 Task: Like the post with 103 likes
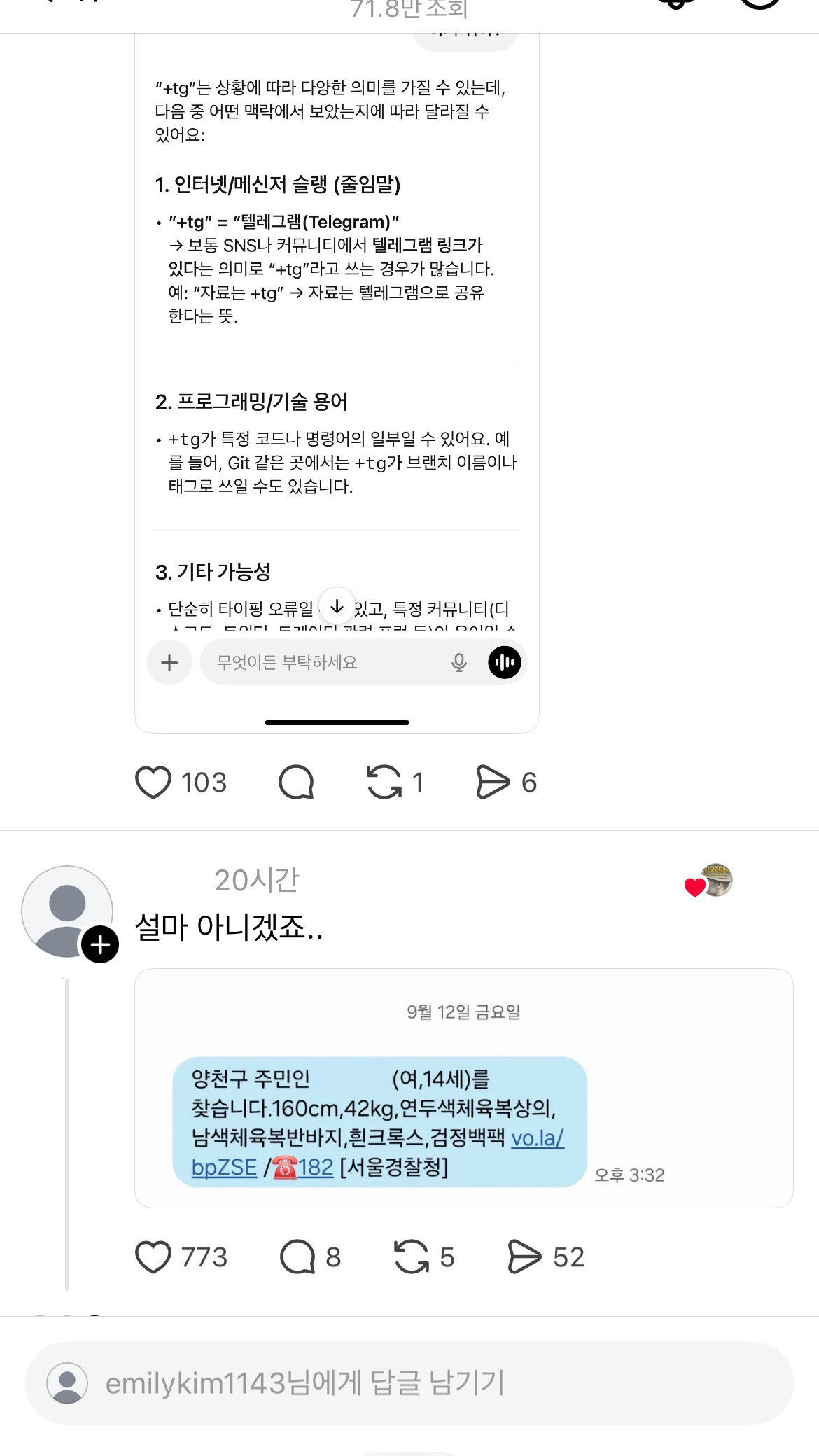coord(153,782)
